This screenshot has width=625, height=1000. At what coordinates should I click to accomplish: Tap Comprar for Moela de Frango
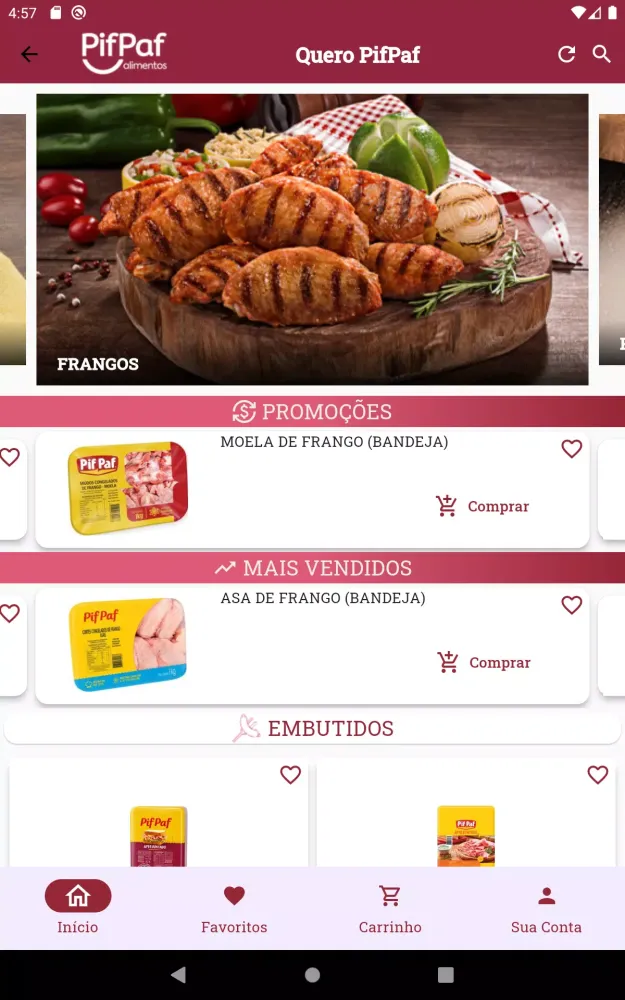point(483,506)
